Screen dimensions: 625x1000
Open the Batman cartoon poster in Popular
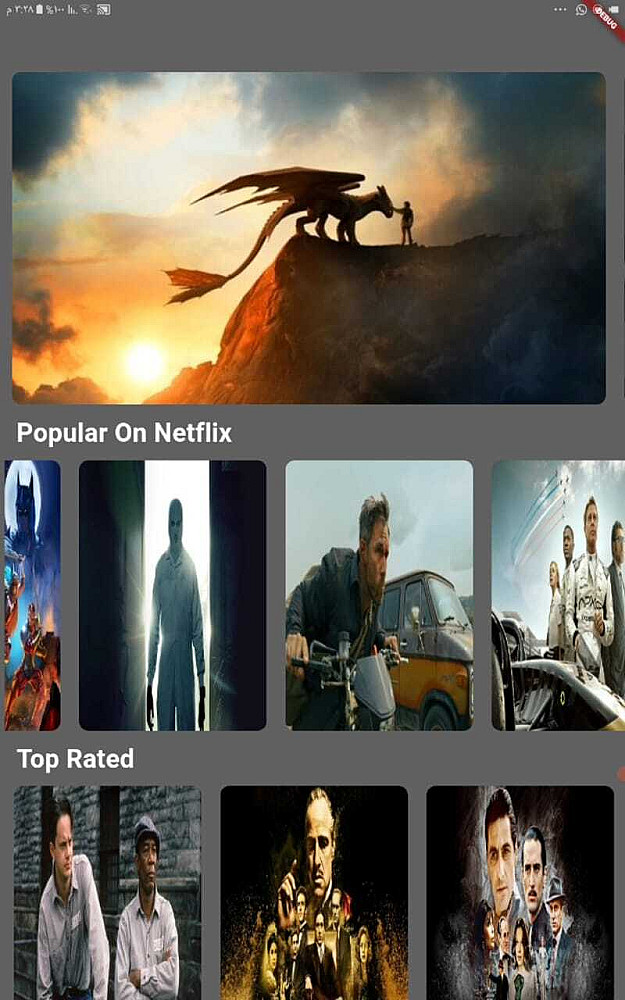tap(32, 595)
